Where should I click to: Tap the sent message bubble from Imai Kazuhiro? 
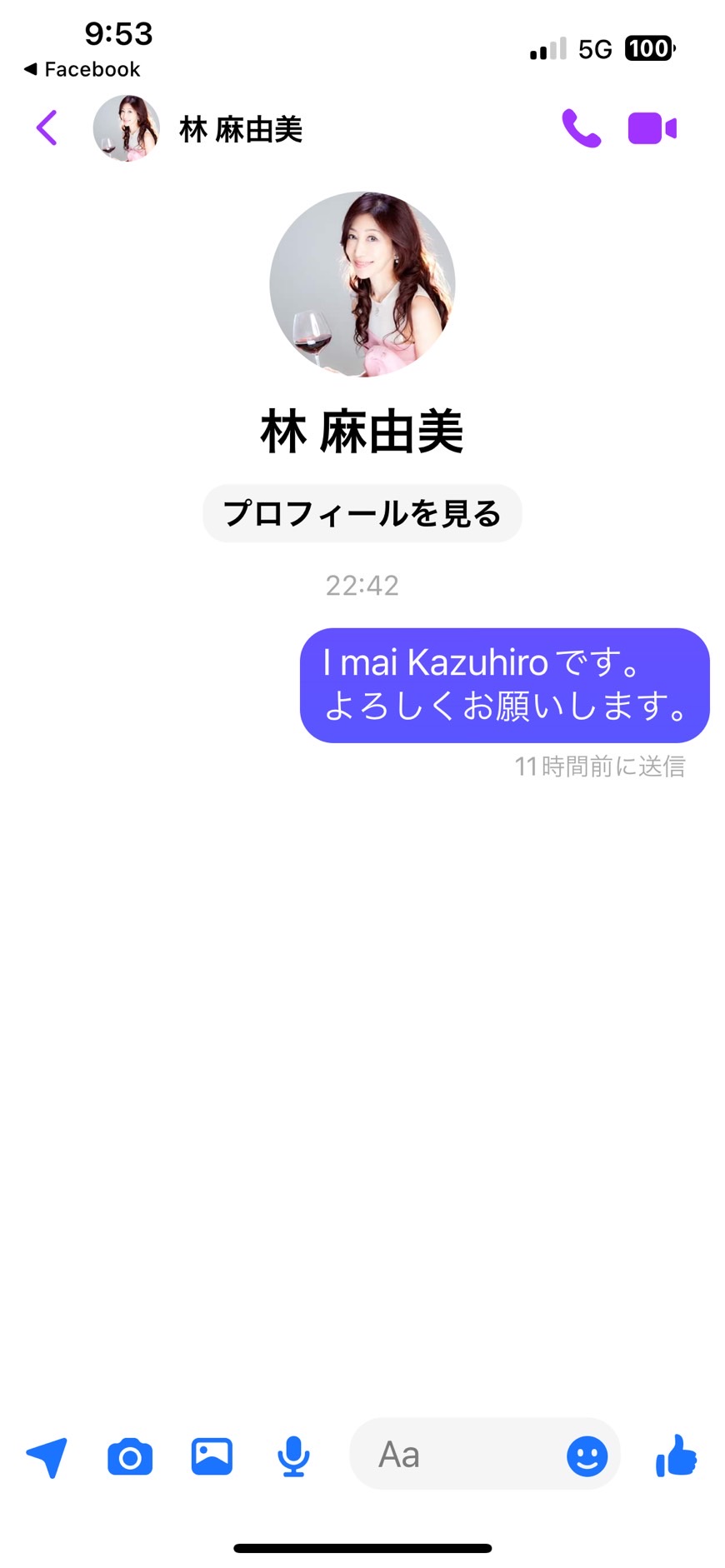coord(504,685)
